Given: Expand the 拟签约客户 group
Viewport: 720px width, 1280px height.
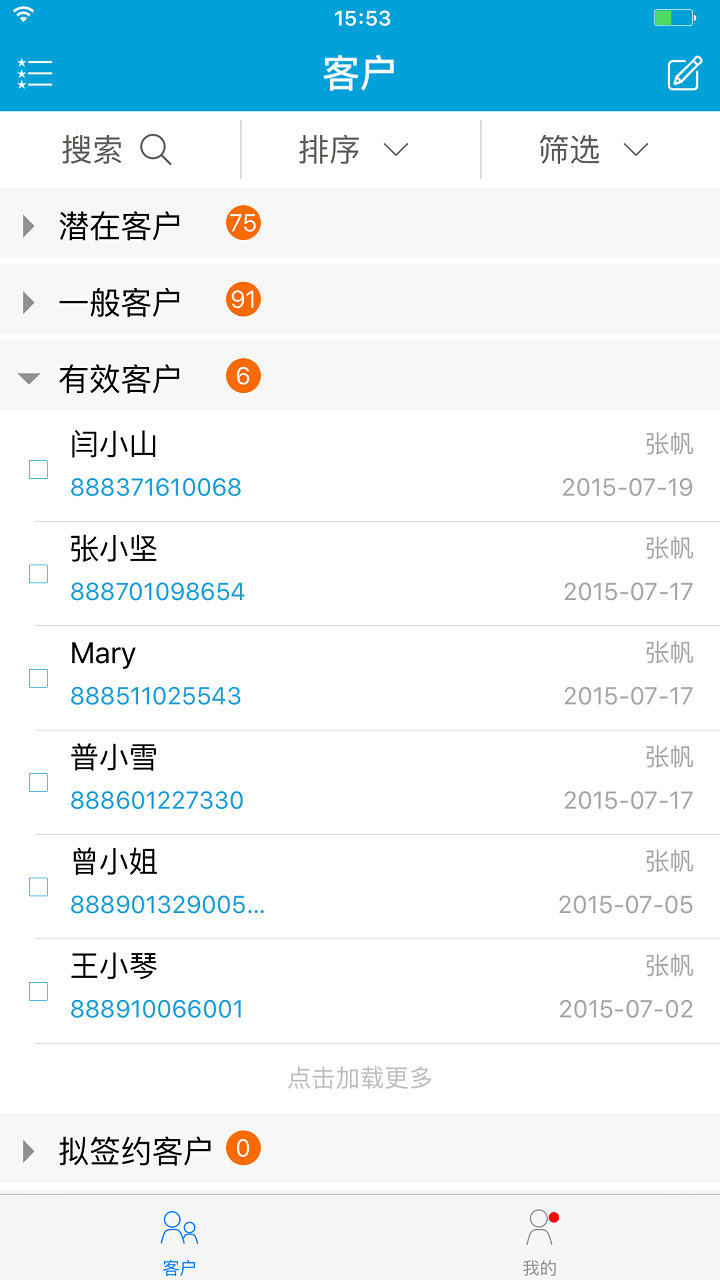Looking at the screenshot, I should point(27,1149).
